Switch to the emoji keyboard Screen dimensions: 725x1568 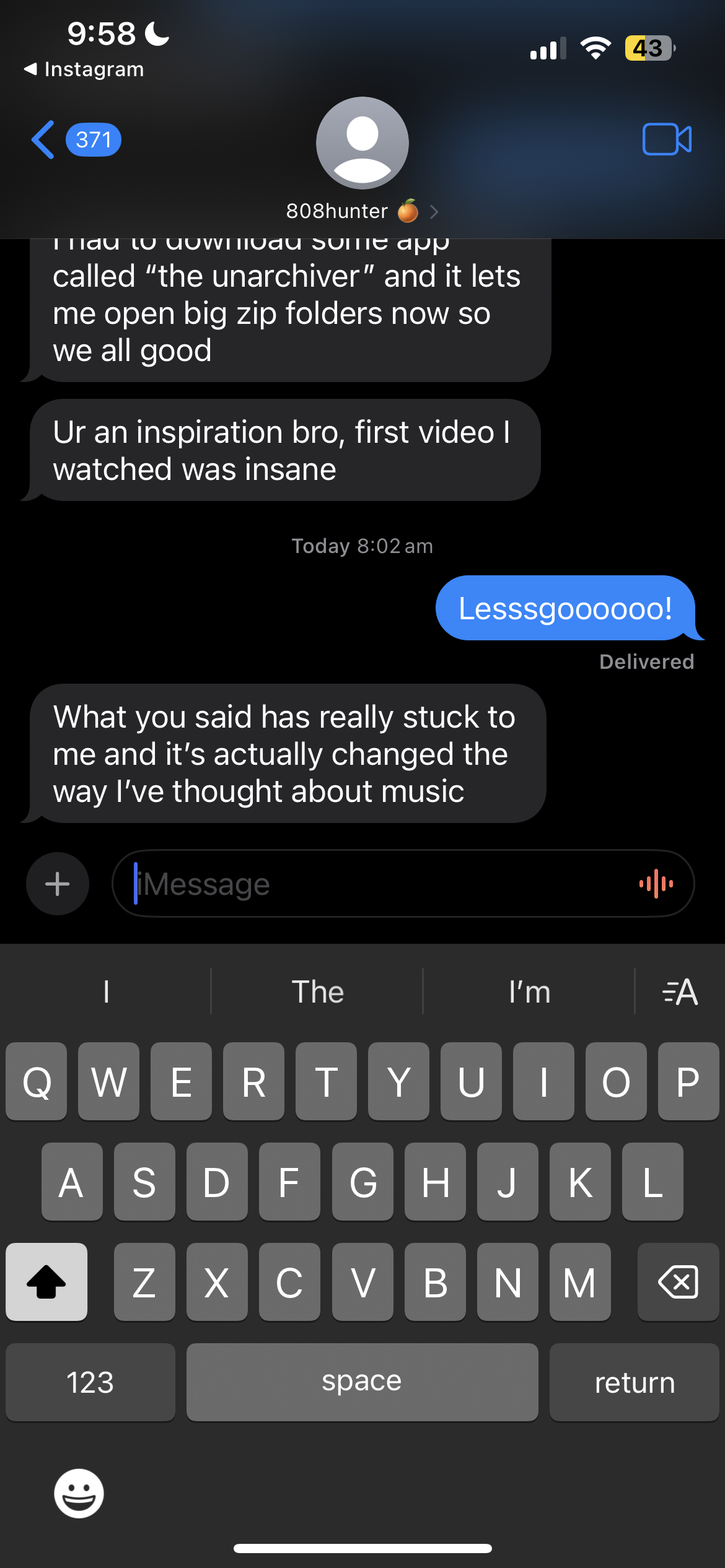pos(79,1493)
